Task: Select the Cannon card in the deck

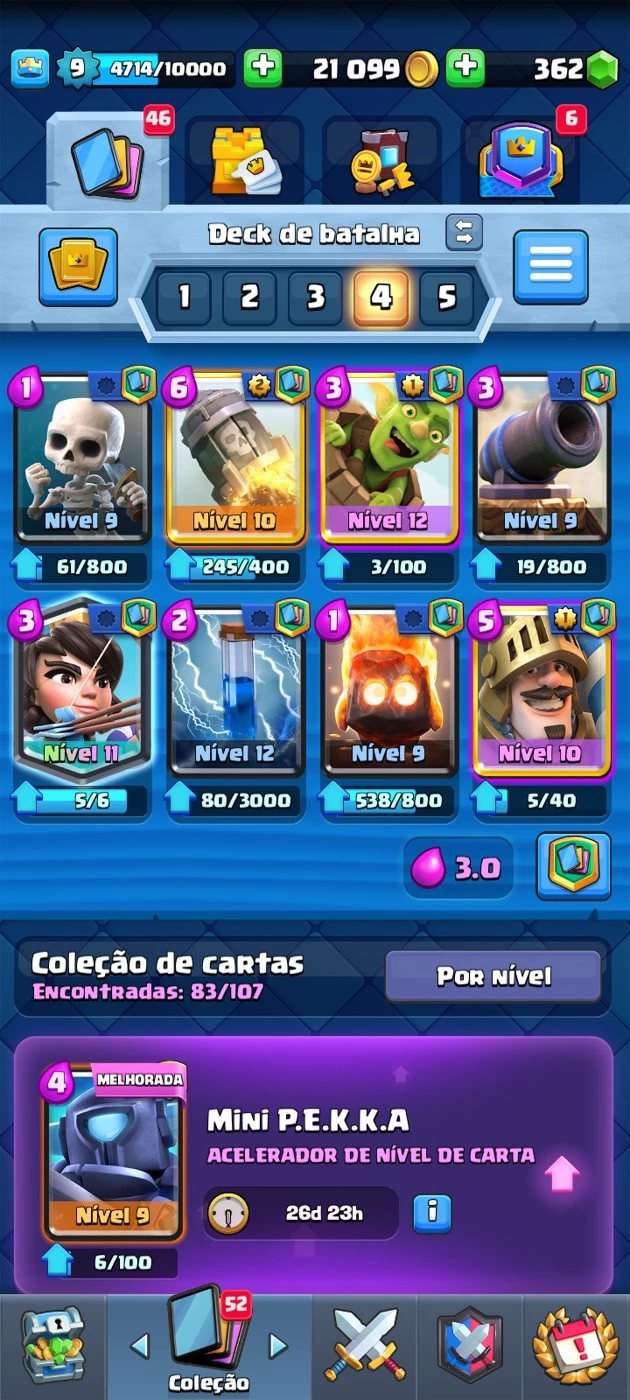Action: [x=541, y=460]
